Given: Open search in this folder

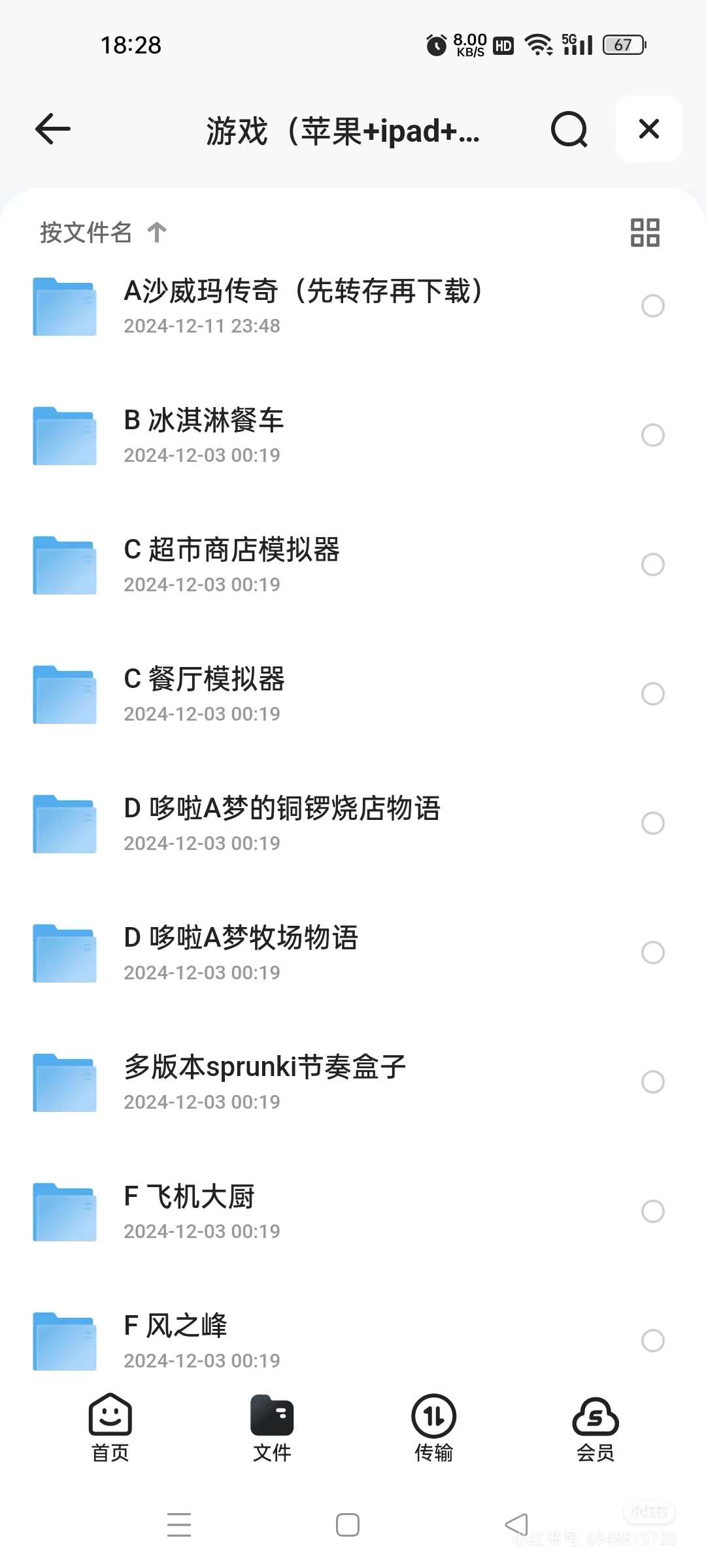Looking at the screenshot, I should coord(569,130).
